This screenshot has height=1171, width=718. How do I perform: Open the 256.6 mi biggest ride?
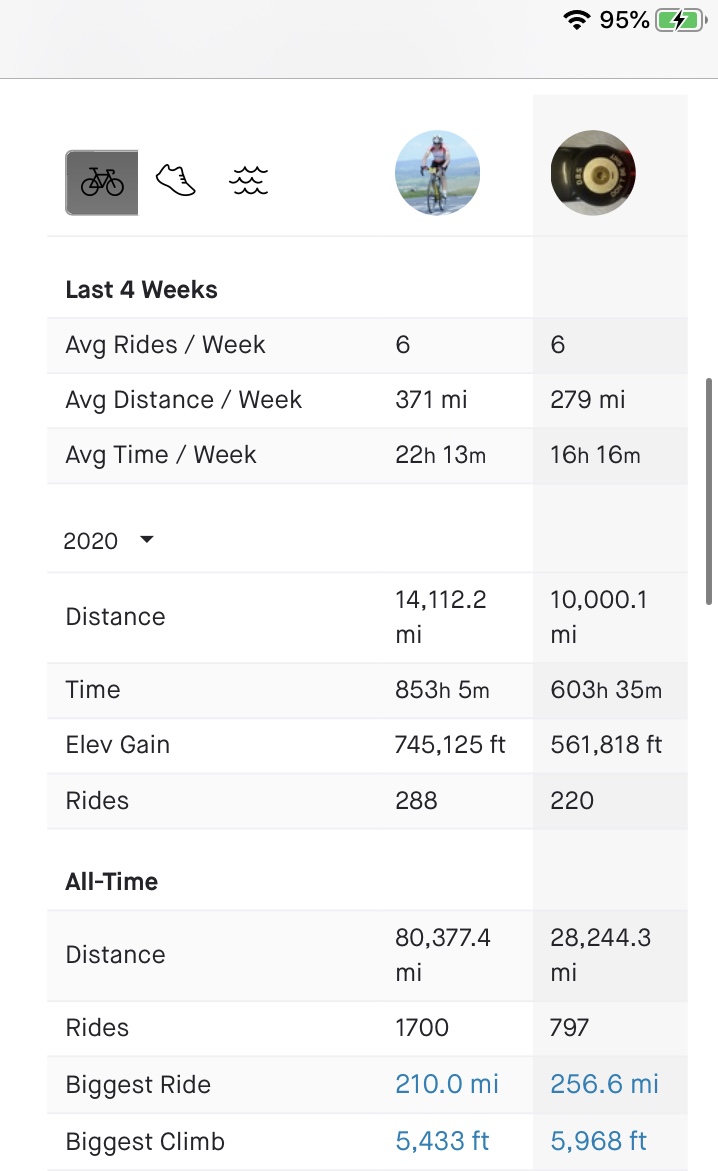coord(604,1085)
